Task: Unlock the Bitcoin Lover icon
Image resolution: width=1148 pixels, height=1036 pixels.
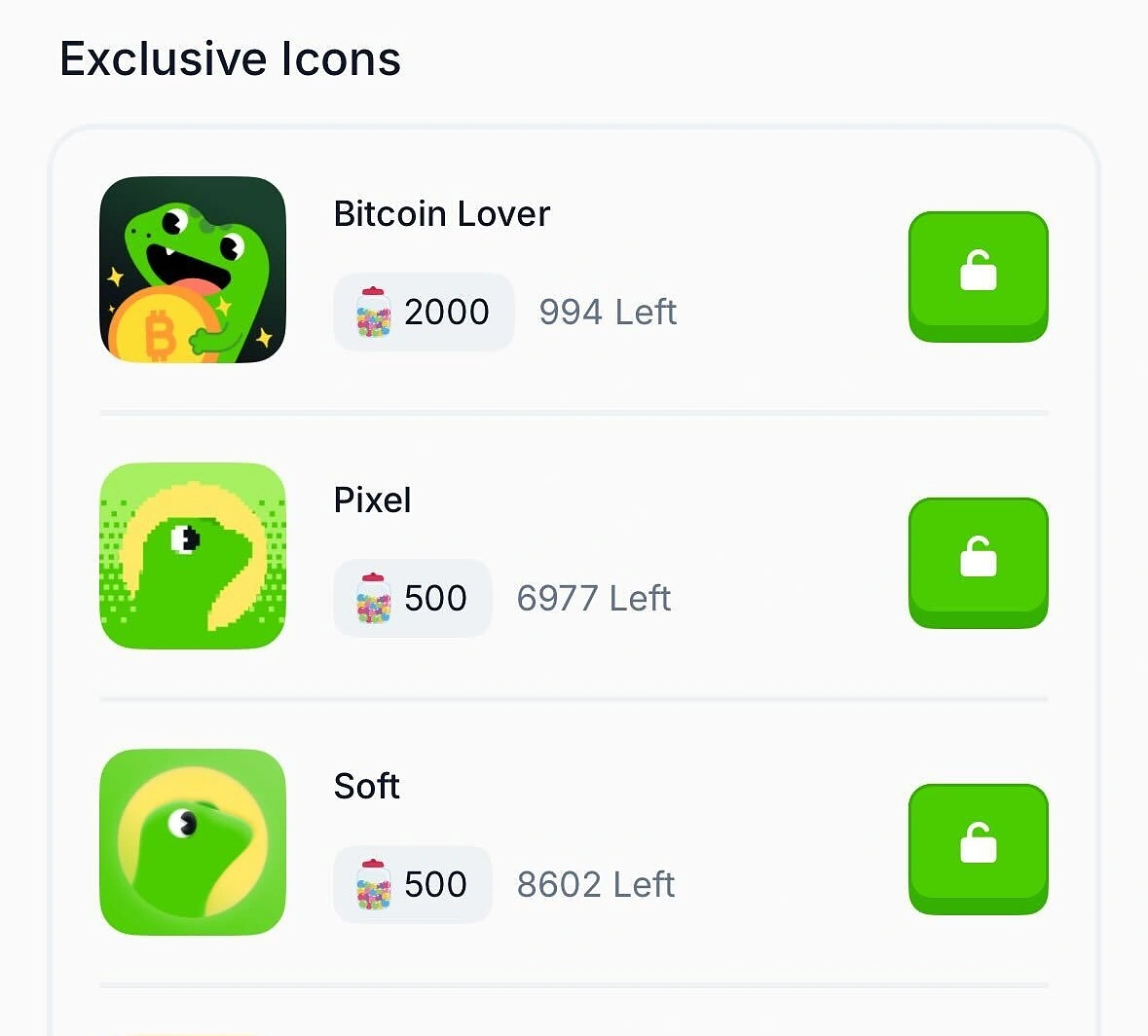Action: [x=978, y=276]
